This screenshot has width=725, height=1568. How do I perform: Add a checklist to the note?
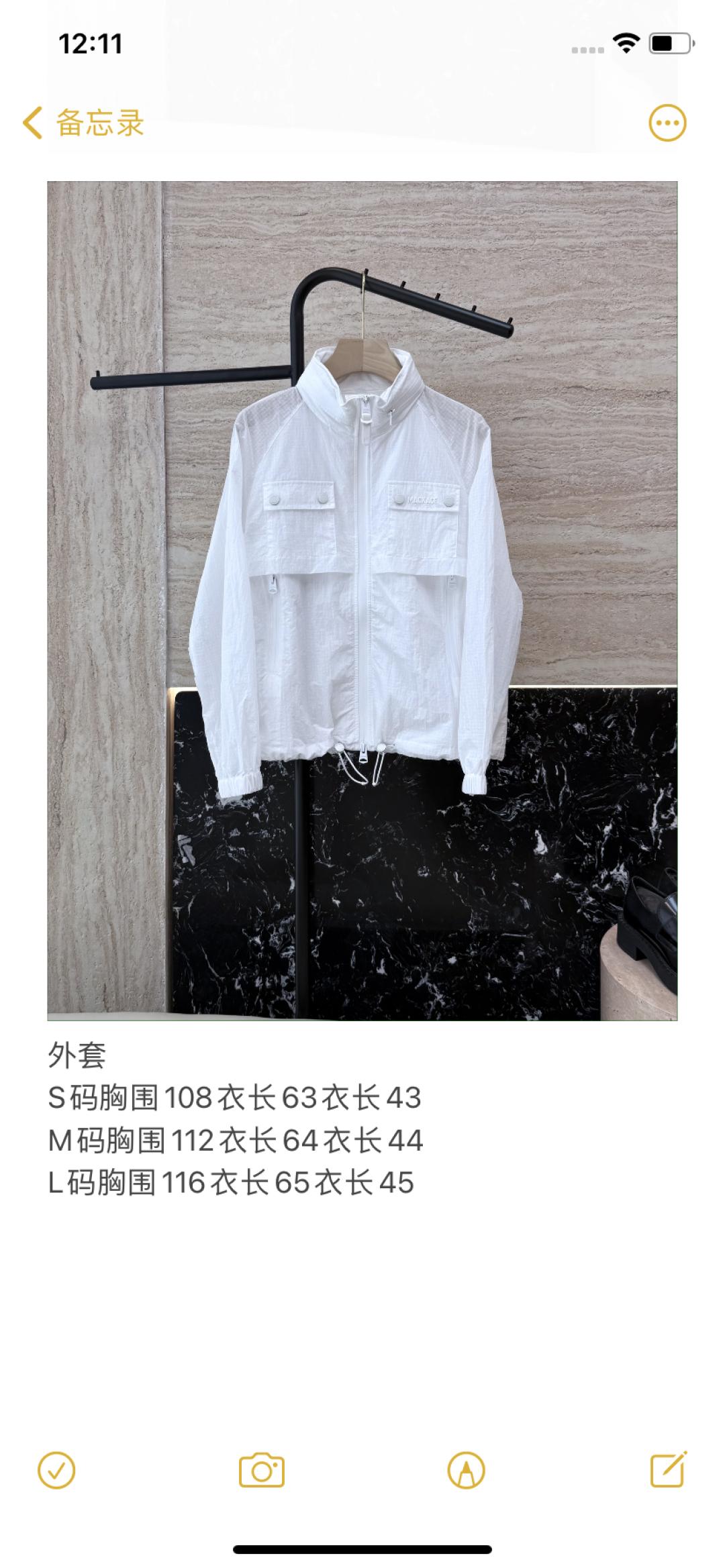coord(57,1471)
